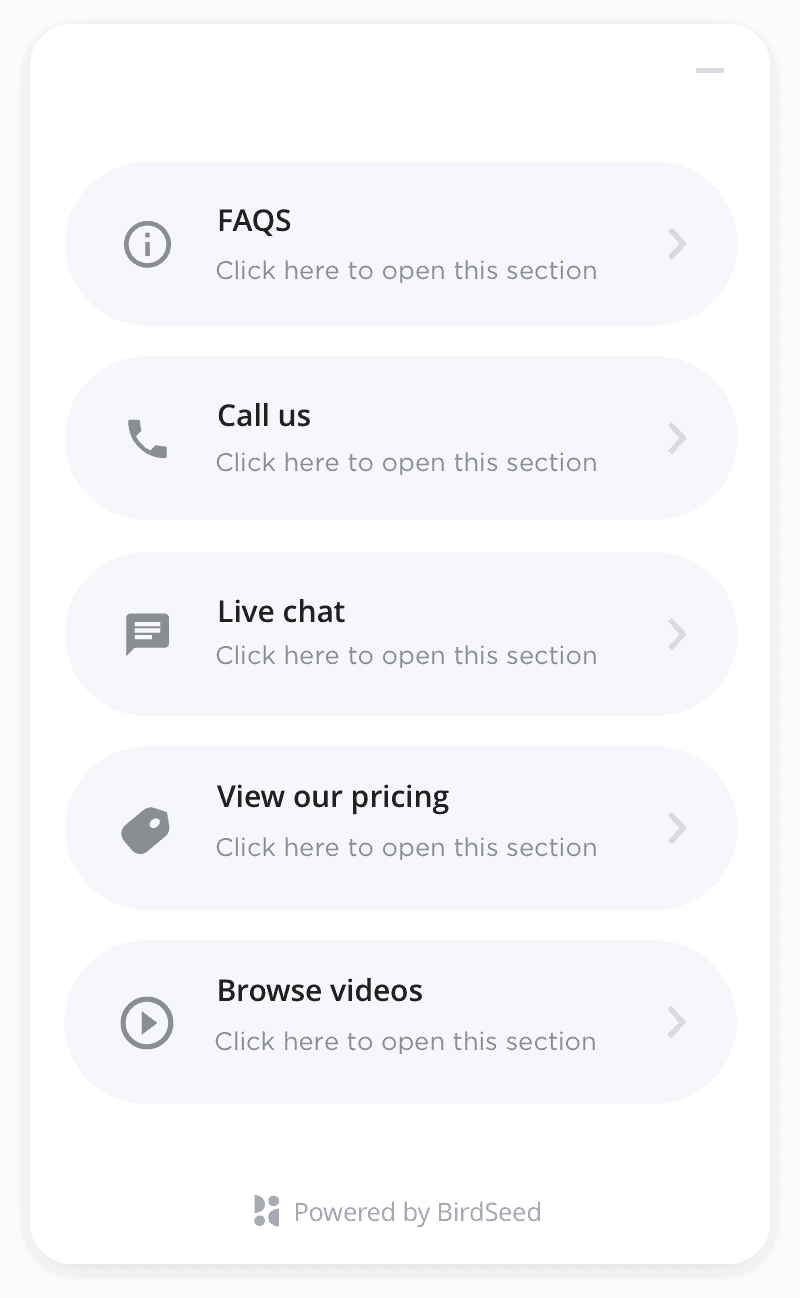Start a Live chat
The width and height of the screenshot is (800, 1298).
click(x=400, y=633)
